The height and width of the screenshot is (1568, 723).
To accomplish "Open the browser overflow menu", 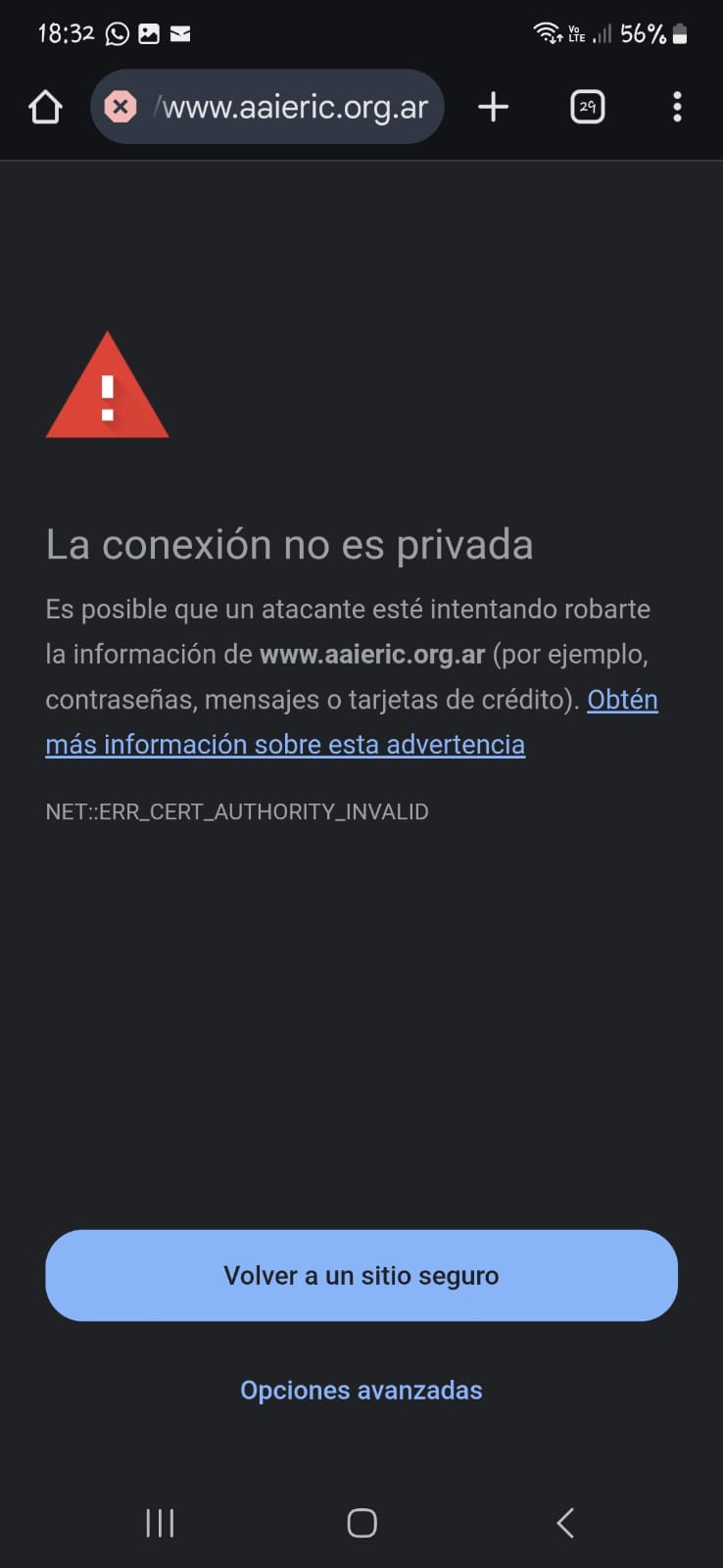I will click(677, 107).
